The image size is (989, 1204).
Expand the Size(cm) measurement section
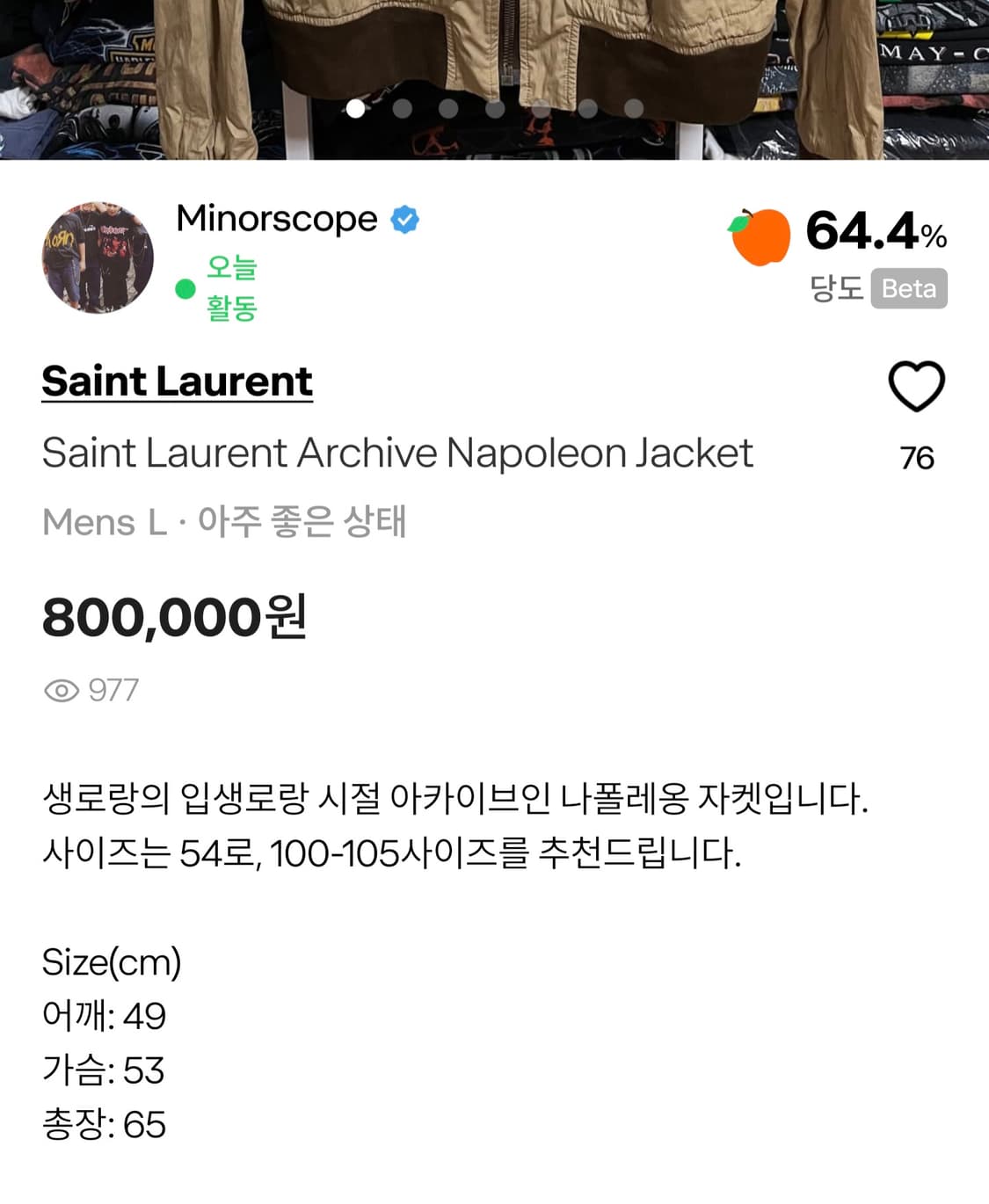click(x=113, y=962)
